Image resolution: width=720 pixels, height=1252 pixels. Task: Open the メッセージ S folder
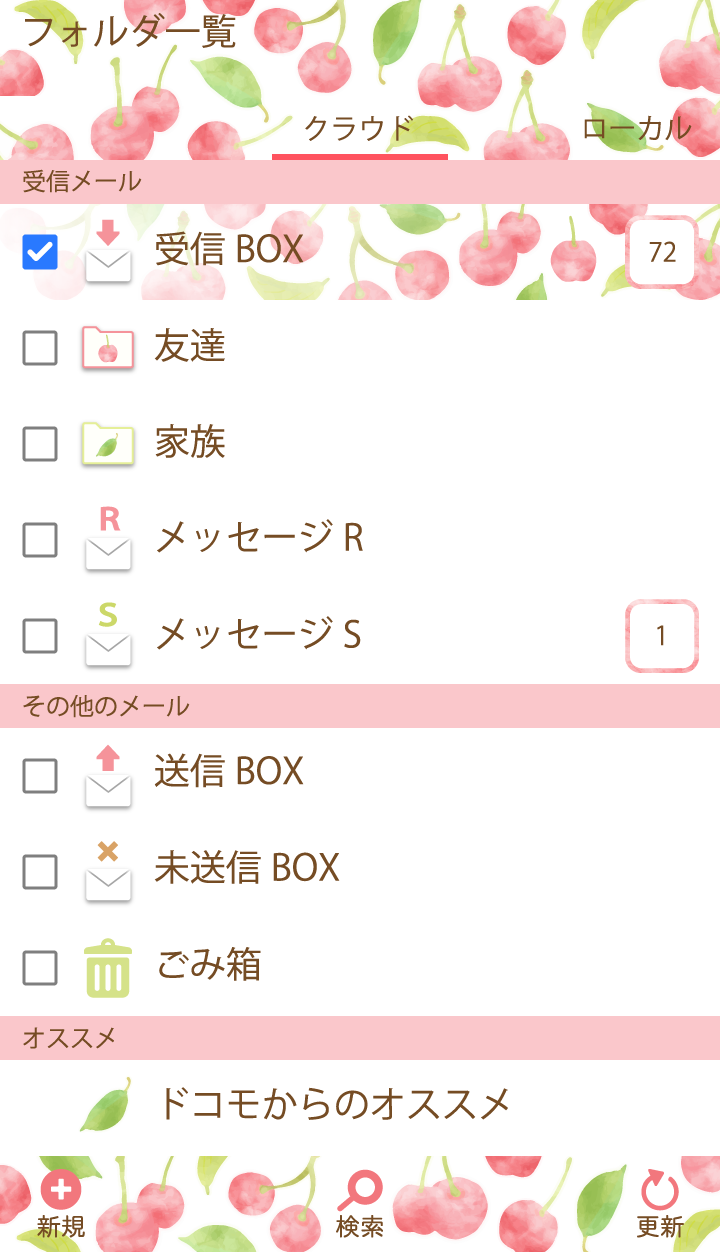258,635
